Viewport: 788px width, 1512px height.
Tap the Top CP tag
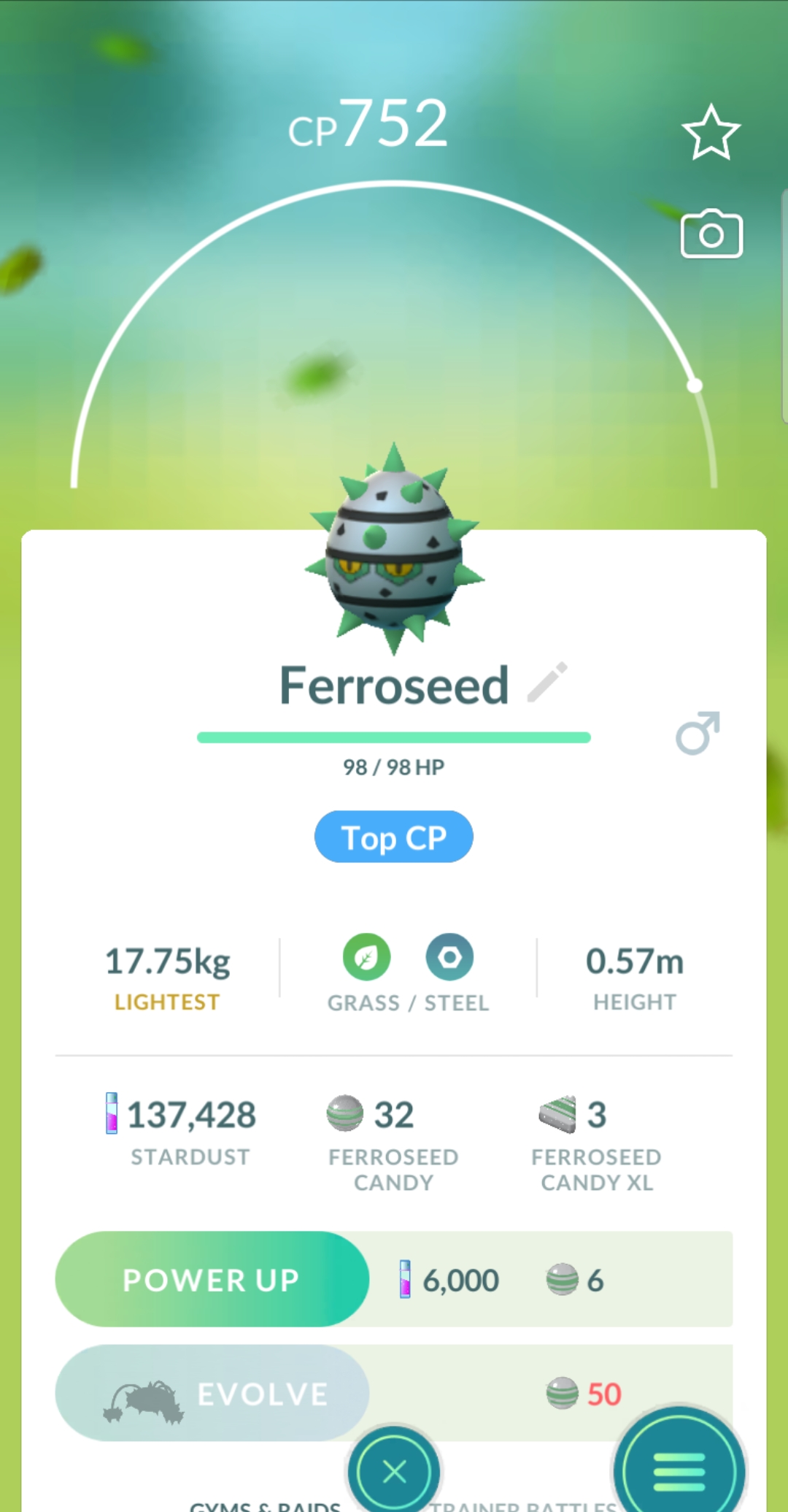394,837
